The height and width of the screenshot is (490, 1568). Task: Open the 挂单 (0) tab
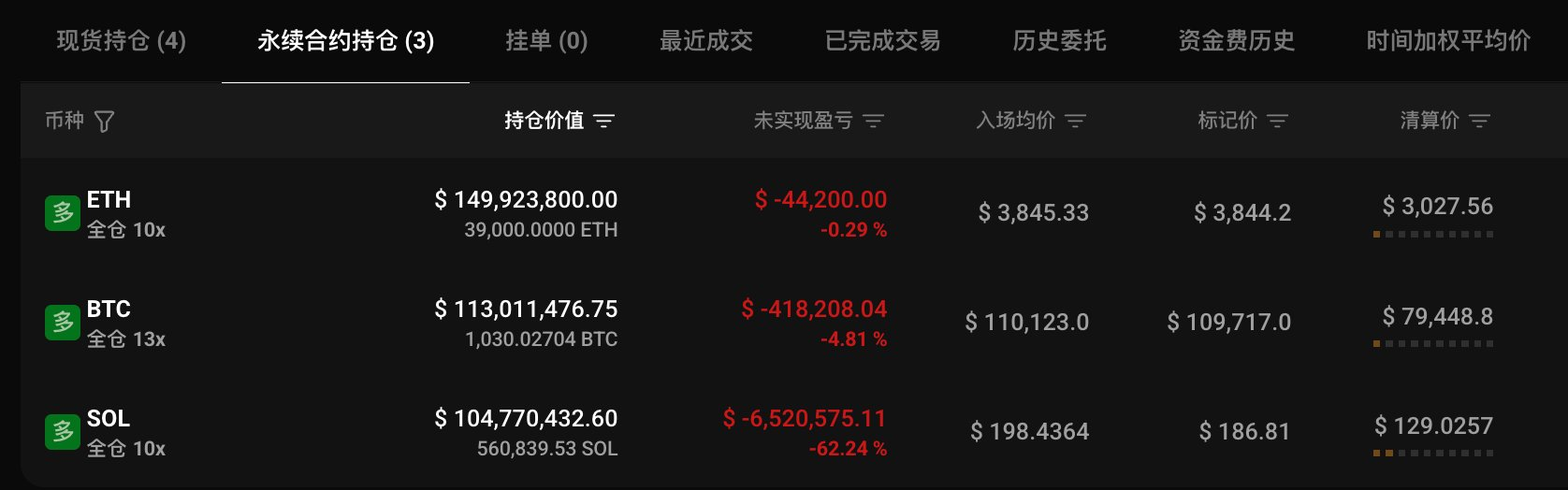pyautogui.click(x=546, y=41)
